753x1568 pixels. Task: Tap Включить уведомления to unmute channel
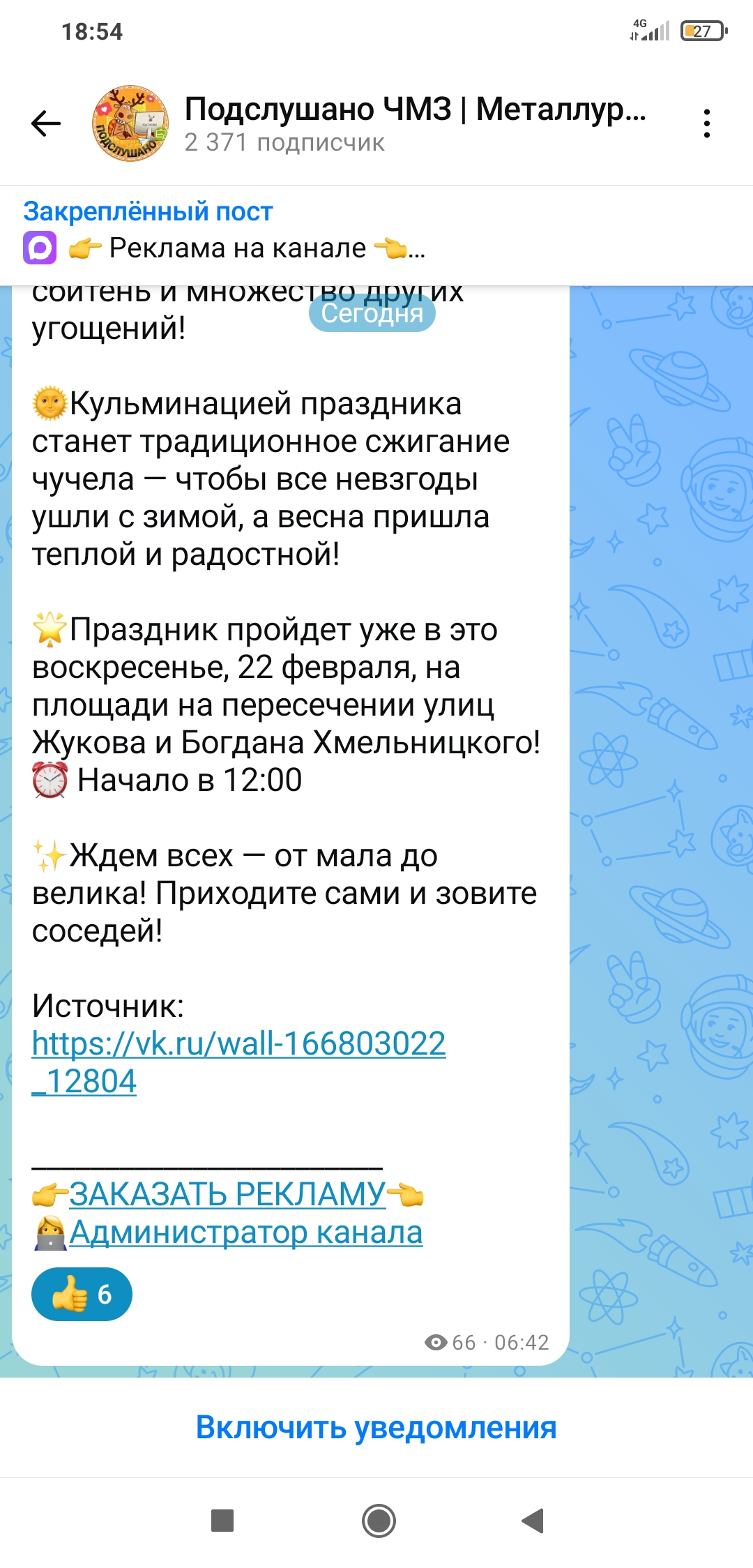[x=376, y=1427]
